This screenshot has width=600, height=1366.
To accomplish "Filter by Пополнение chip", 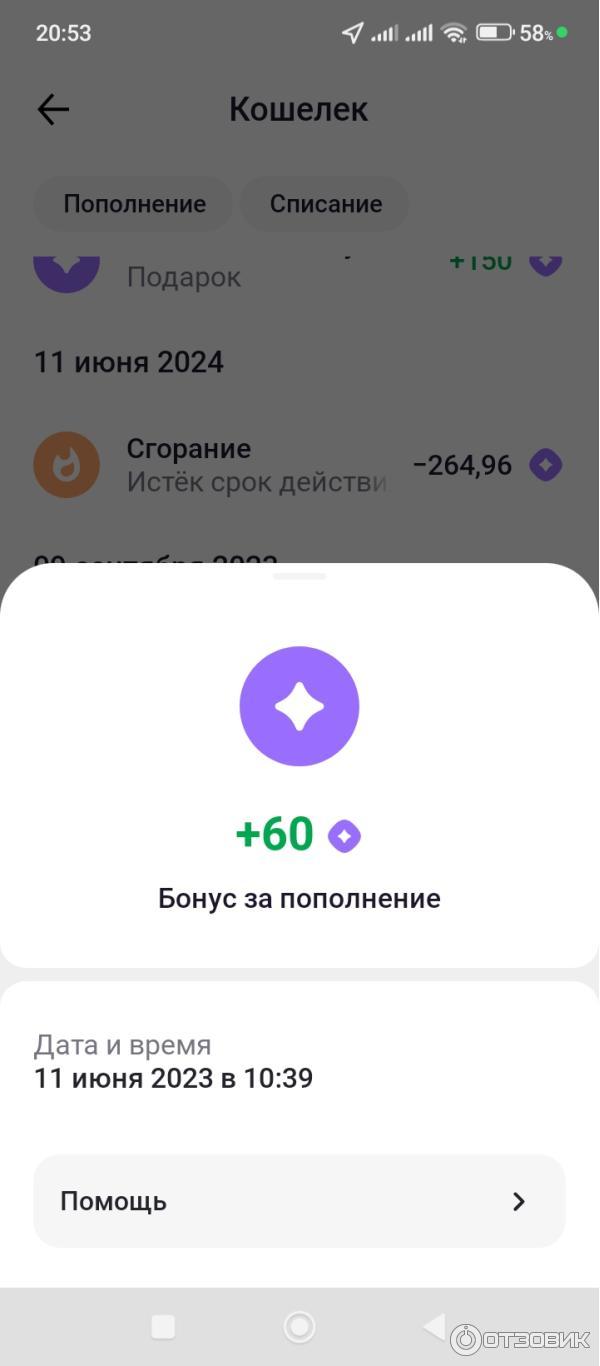I will (134, 204).
